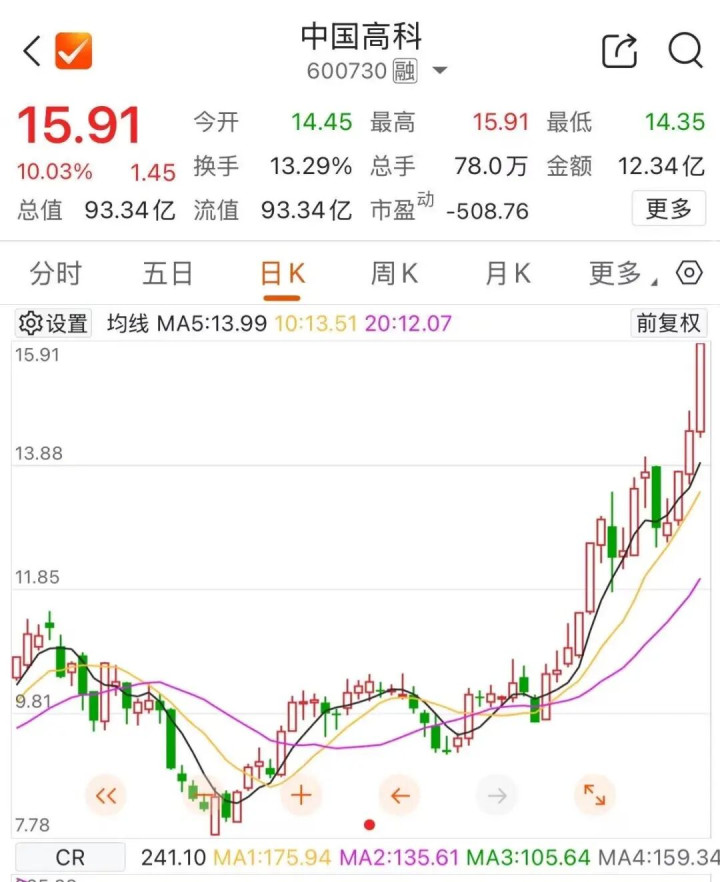720x882 pixels.
Task: Expand the 更多 chart period dropdown
Action: (622, 273)
